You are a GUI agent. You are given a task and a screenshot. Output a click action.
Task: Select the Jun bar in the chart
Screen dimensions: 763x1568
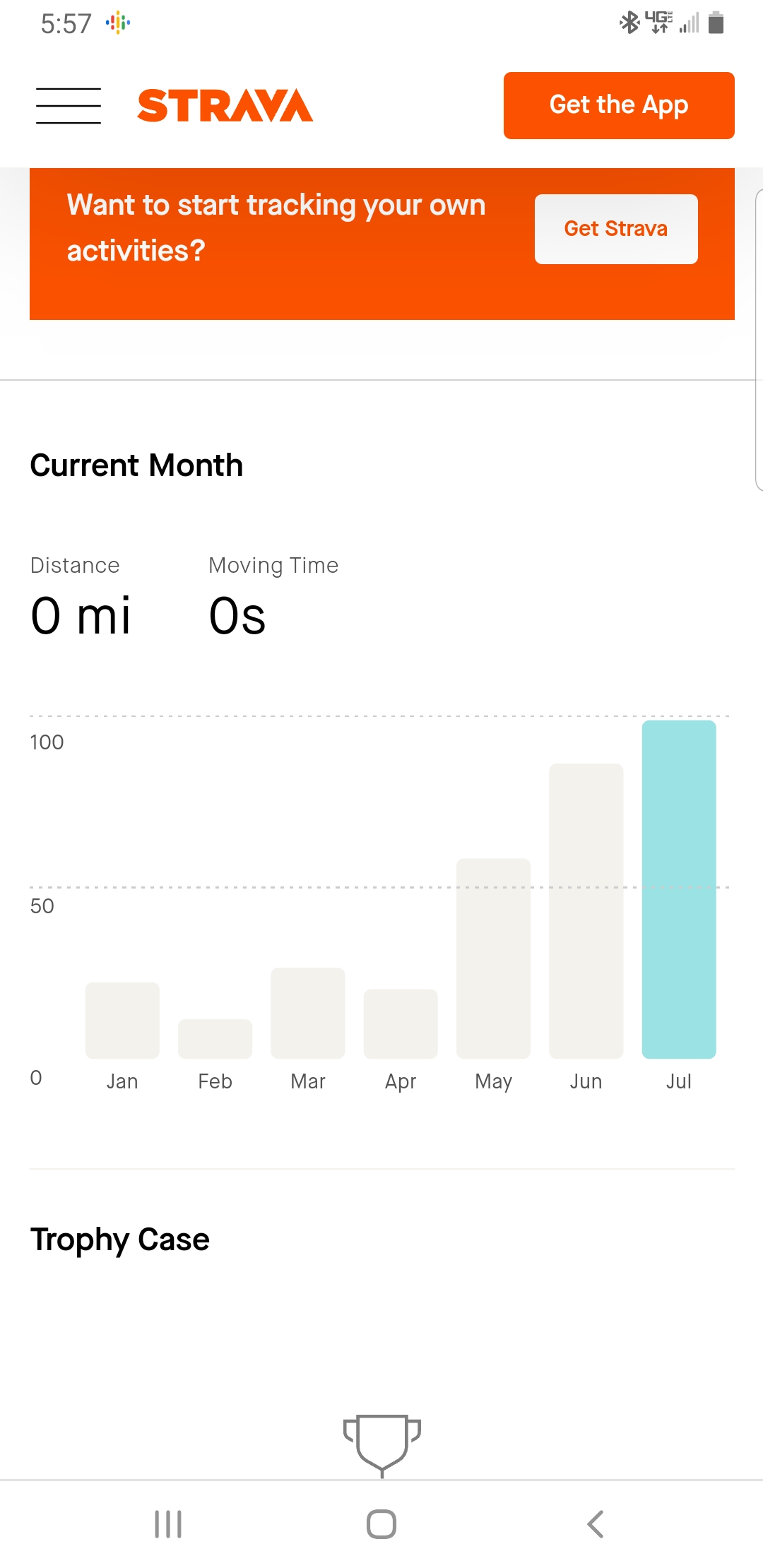tap(586, 911)
